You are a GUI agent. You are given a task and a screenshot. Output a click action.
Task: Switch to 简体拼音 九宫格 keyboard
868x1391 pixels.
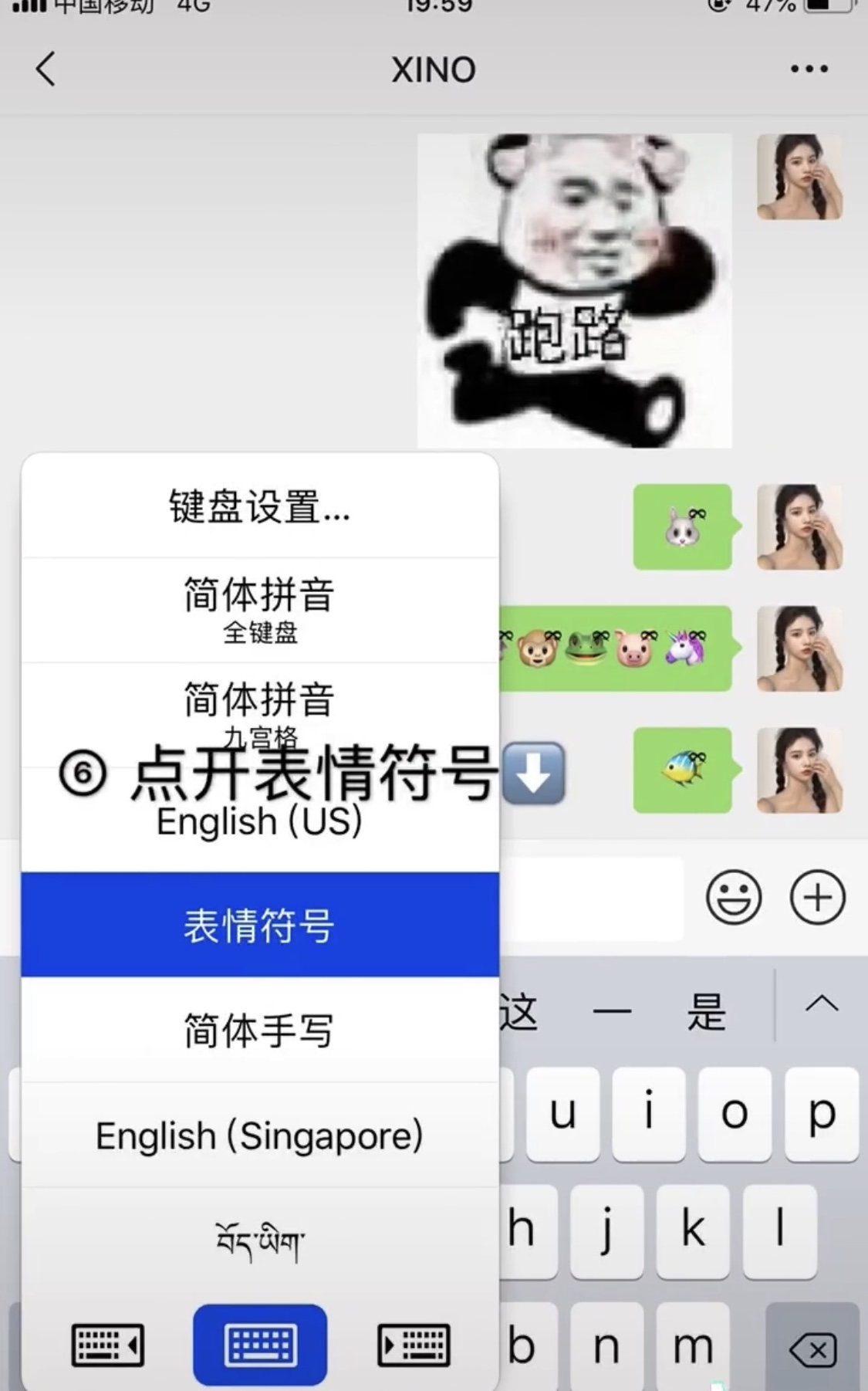click(259, 706)
